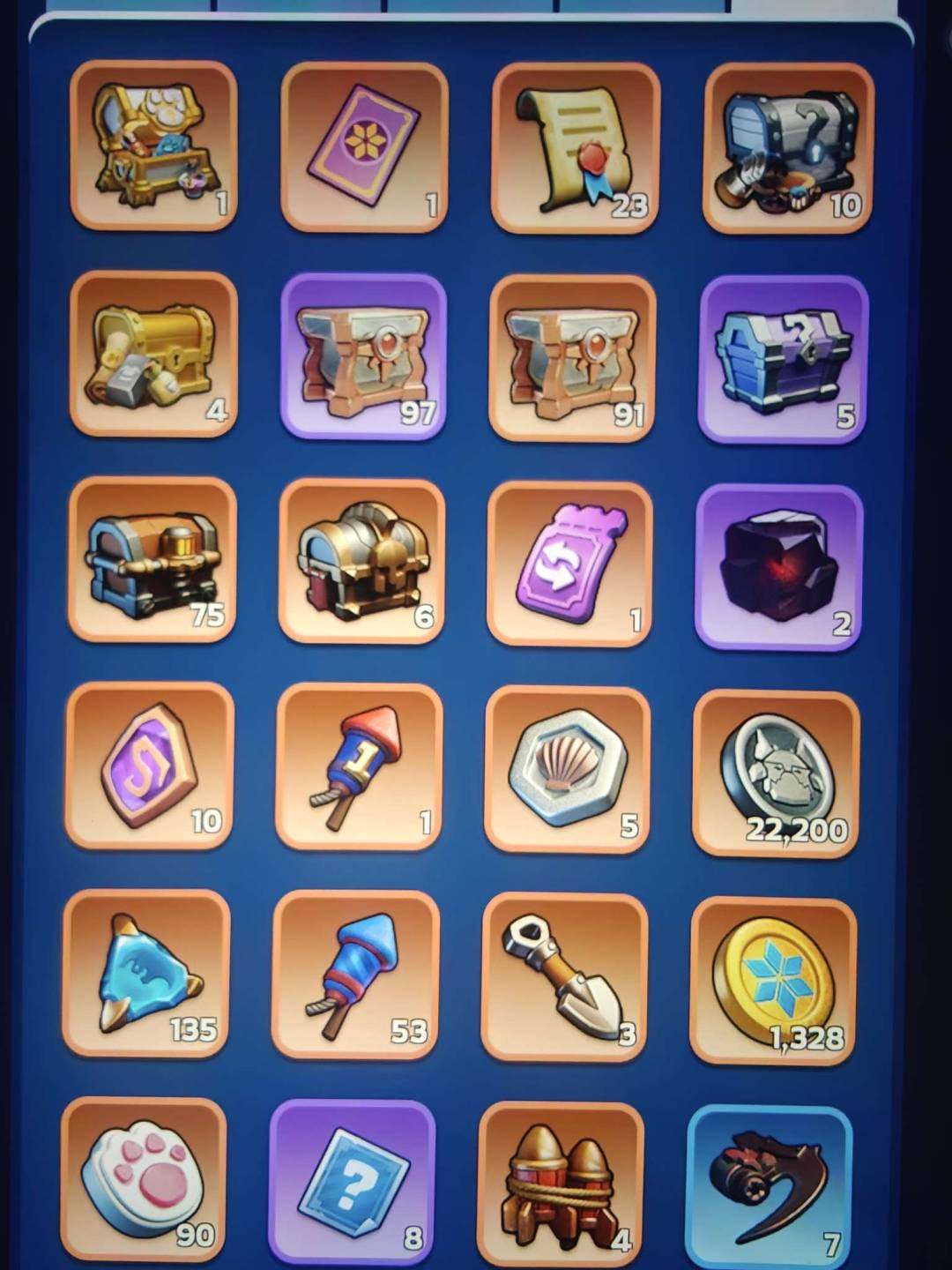Select the dark ore rock item
The image size is (952, 1270).
coord(779,566)
